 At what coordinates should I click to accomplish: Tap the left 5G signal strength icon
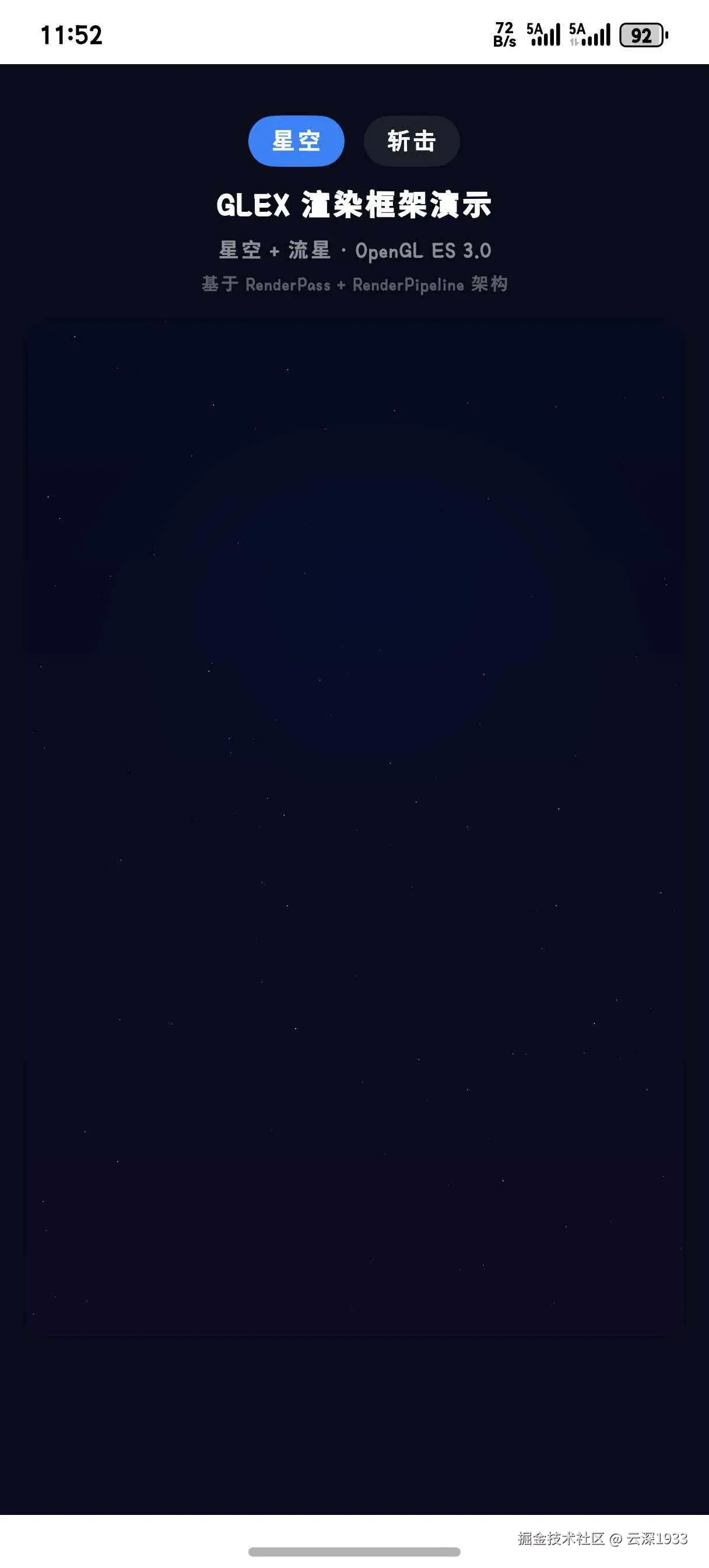point(543,34)
